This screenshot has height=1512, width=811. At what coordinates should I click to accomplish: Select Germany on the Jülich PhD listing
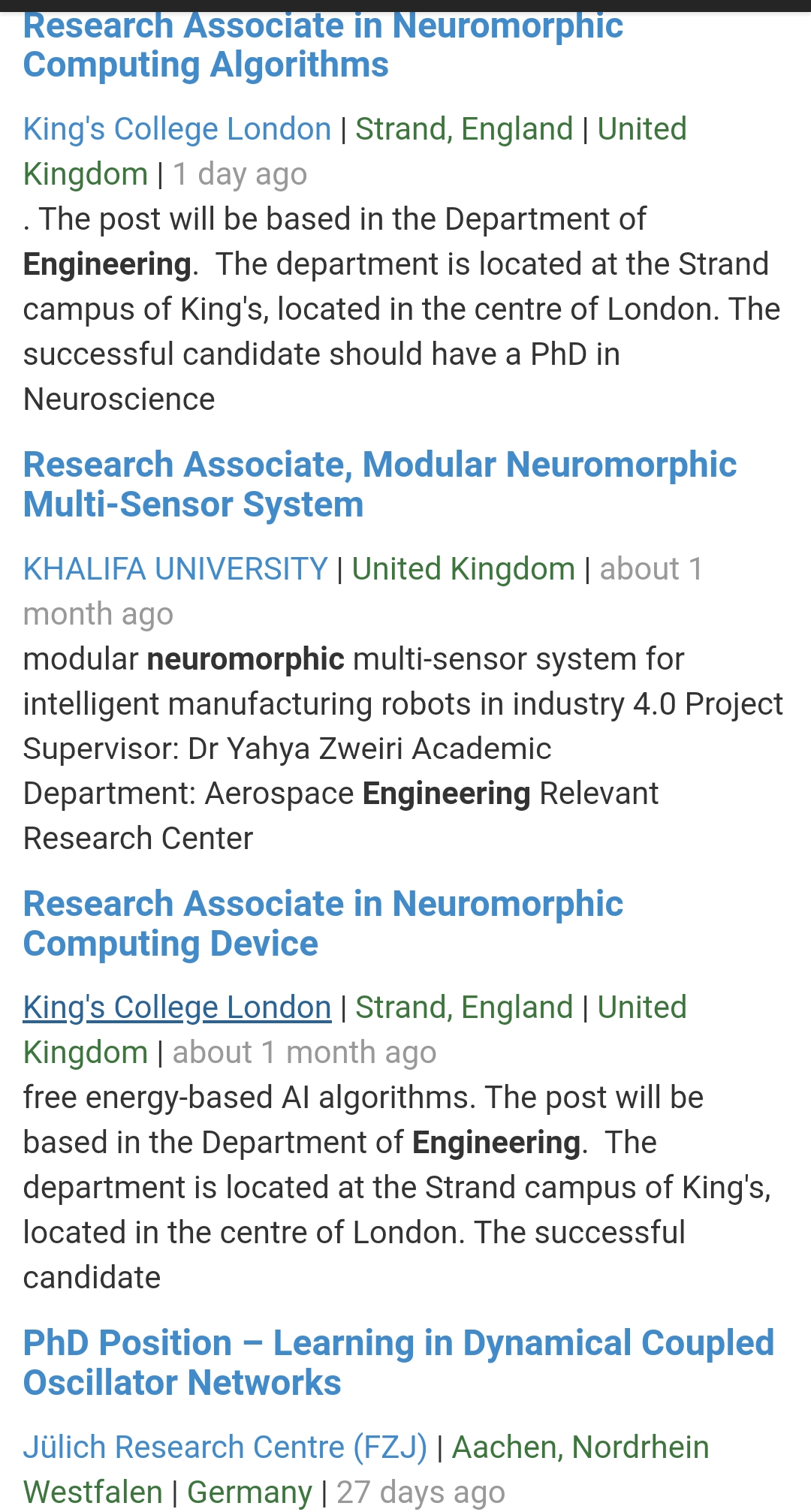(249, 1492)
